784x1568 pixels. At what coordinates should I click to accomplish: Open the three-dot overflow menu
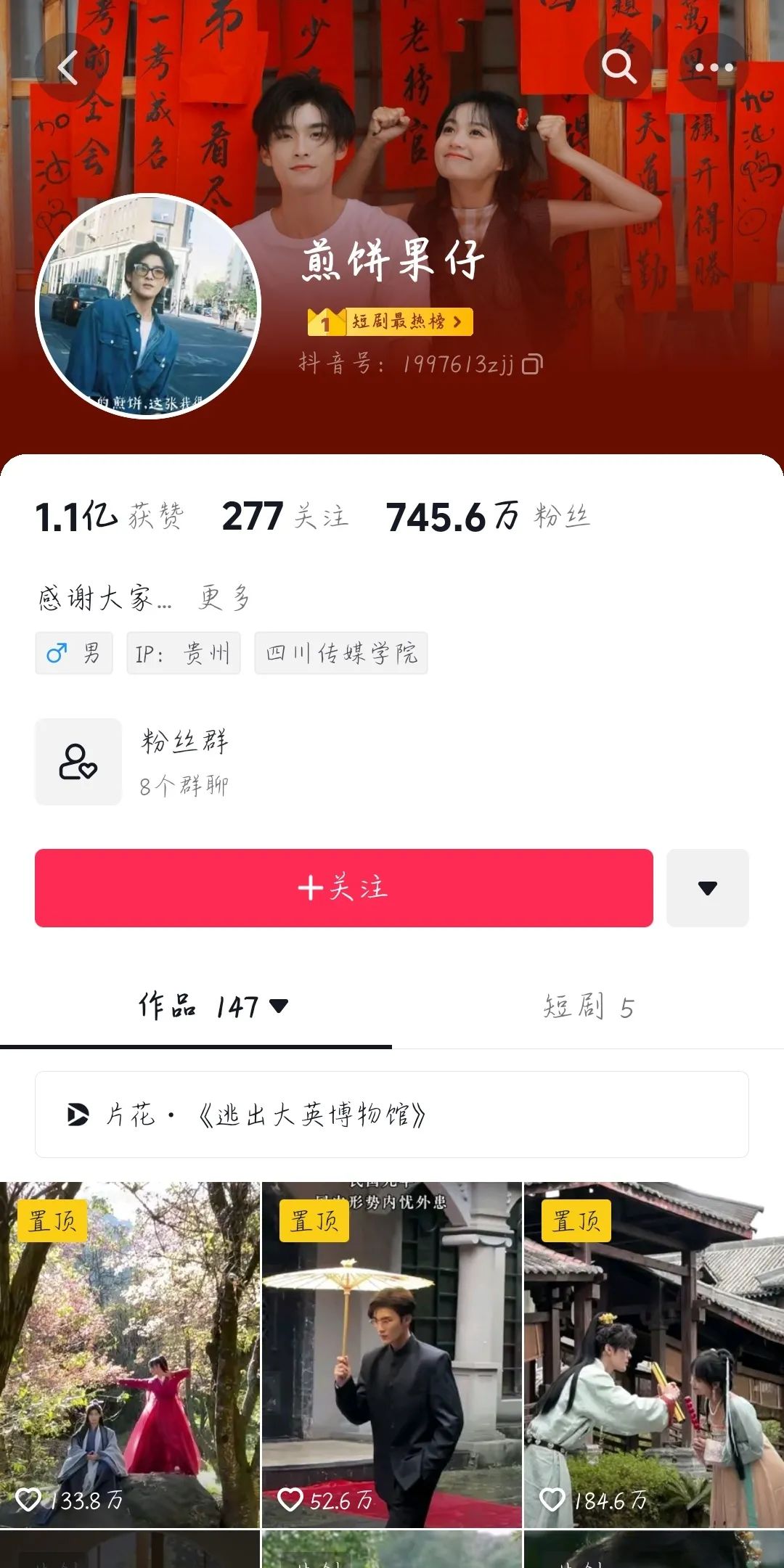tap(714, 67)
